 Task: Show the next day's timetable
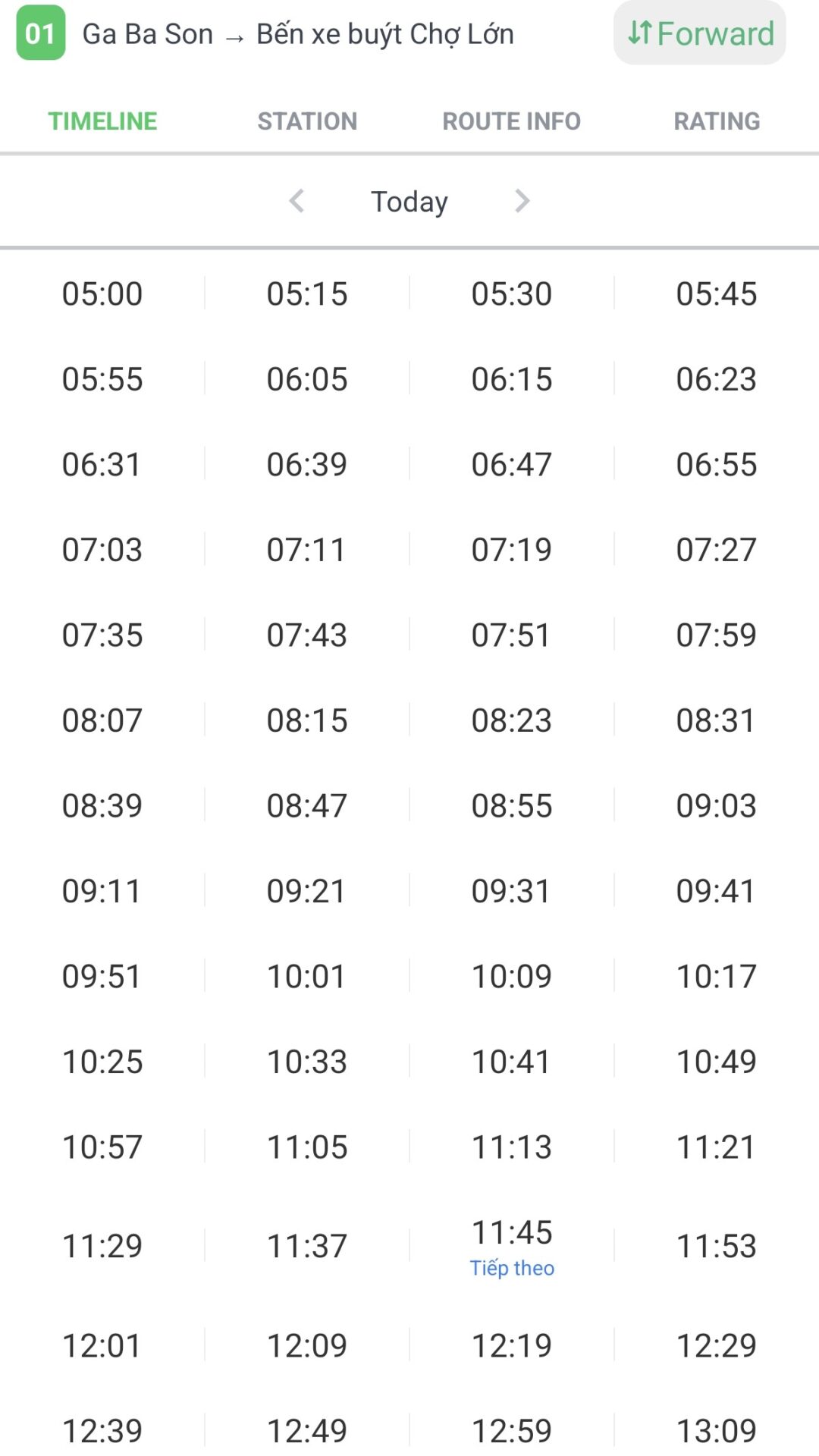pos(522,201)
